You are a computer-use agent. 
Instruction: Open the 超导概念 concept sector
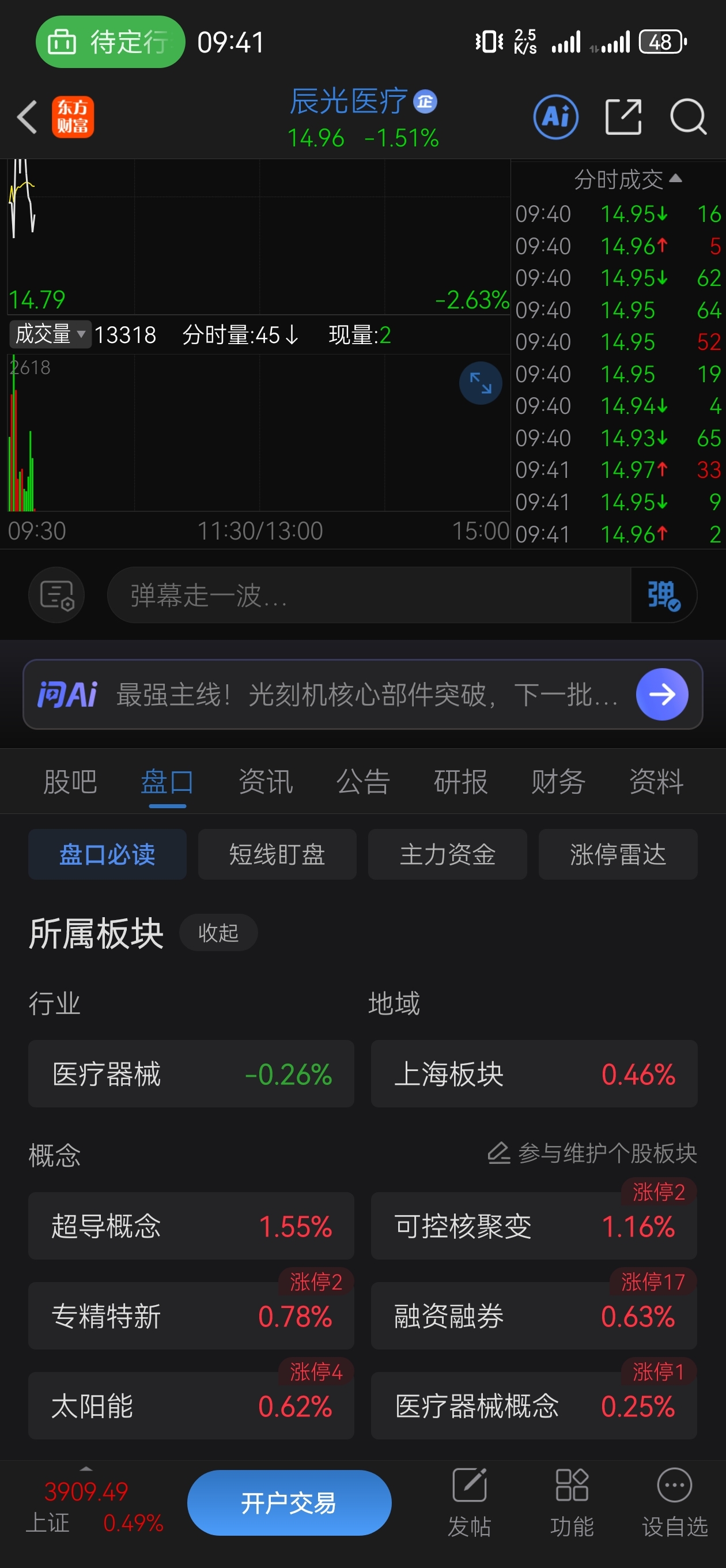tap(191, 1226)
